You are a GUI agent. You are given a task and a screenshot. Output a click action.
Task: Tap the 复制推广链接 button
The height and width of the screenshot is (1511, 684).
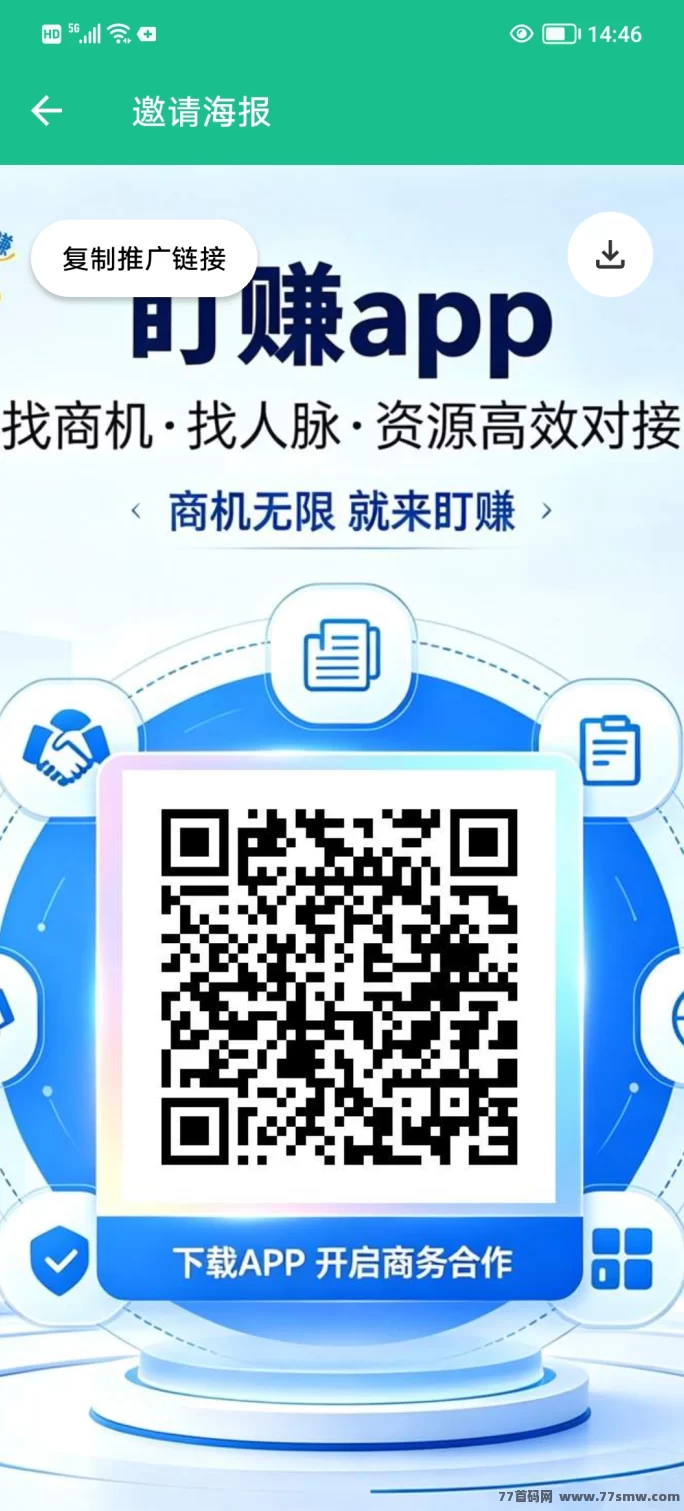144,259
